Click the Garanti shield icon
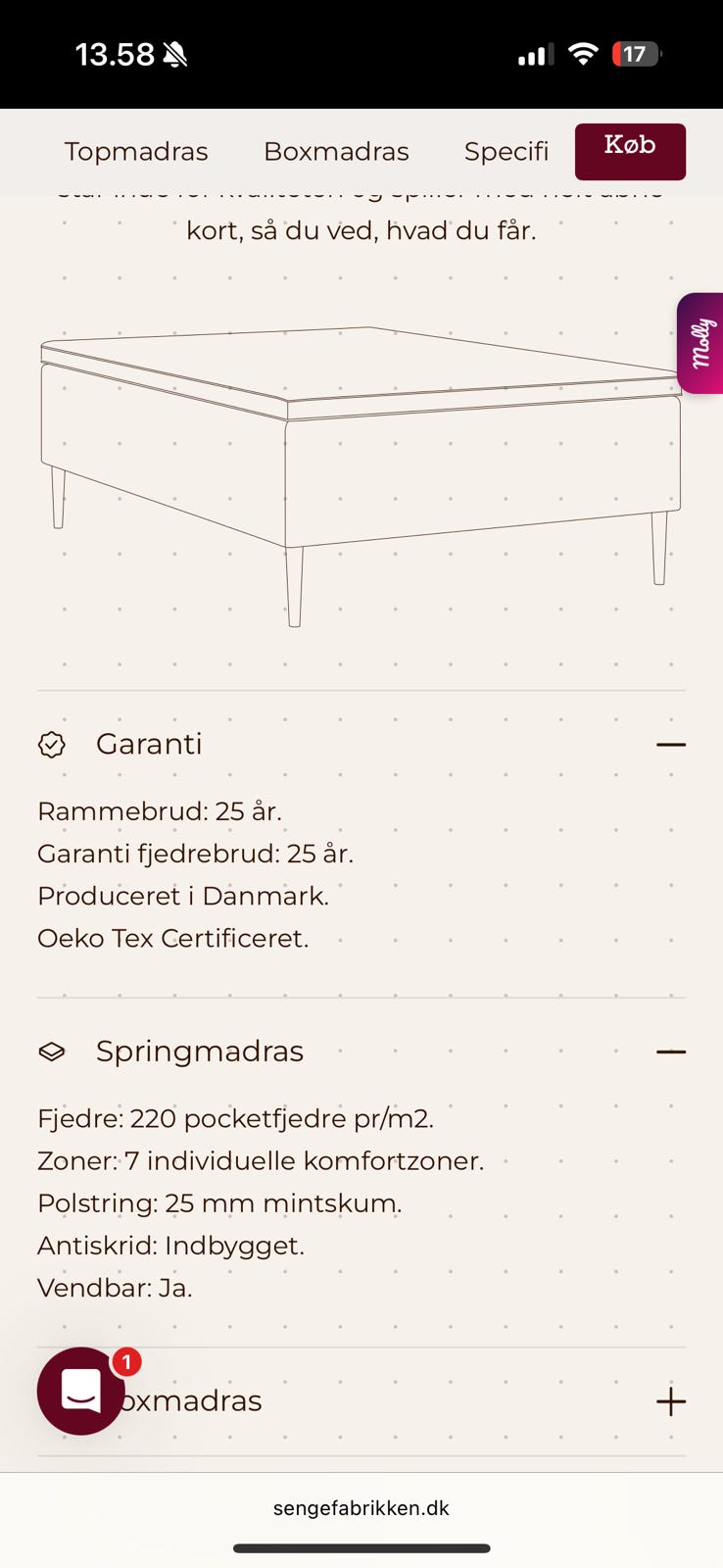723x1568 pixels. point(52,745)
